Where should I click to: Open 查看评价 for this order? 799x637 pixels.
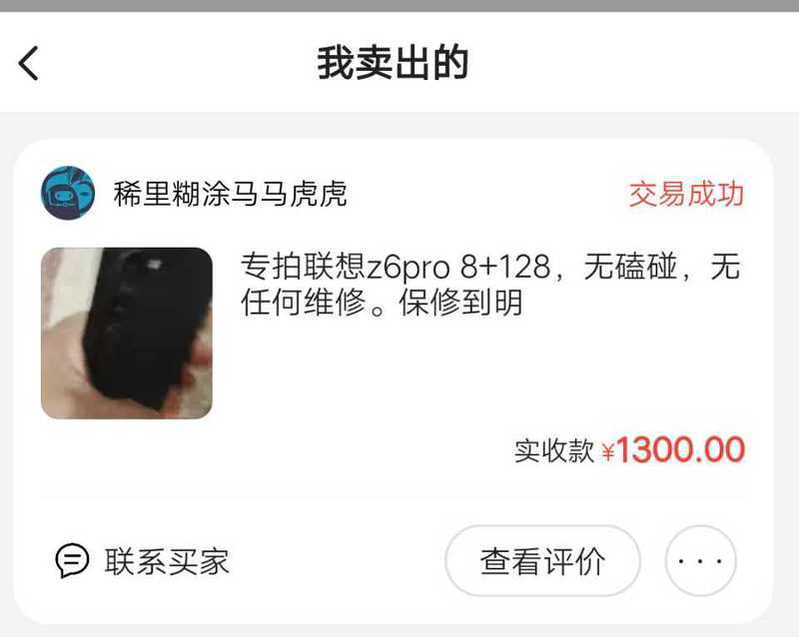coord(542,561)
